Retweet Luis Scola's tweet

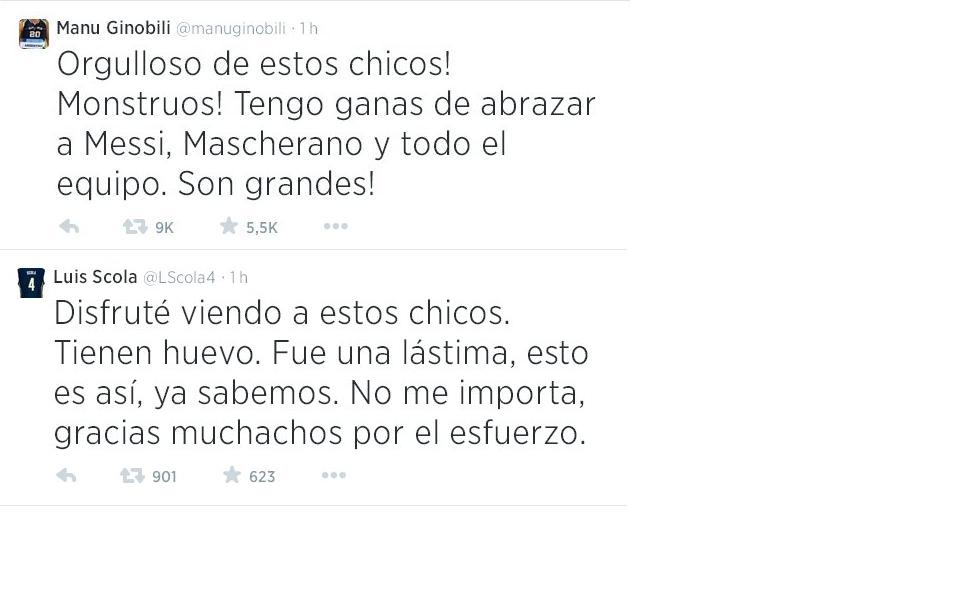coord(132,476)
